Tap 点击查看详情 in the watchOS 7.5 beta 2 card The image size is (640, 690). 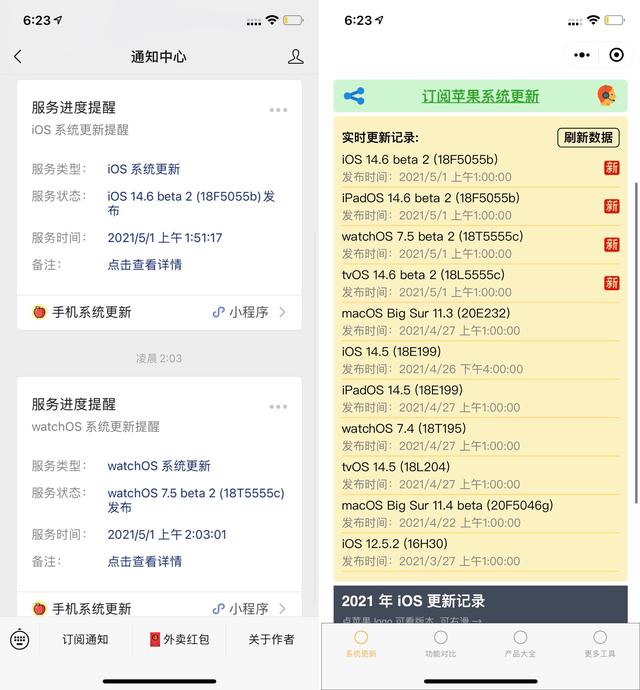[144, 562]
